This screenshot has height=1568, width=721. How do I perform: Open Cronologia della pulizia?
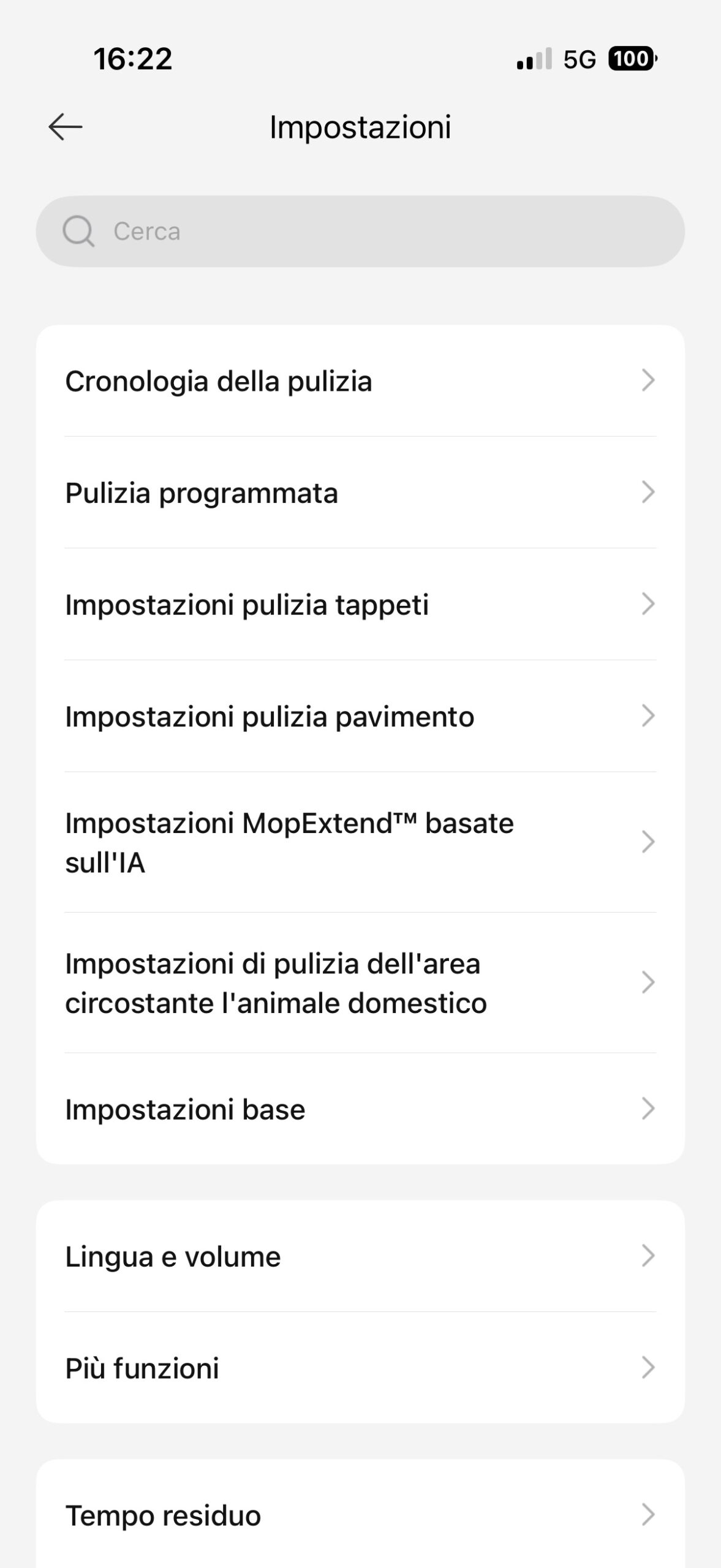click(360, 381)
